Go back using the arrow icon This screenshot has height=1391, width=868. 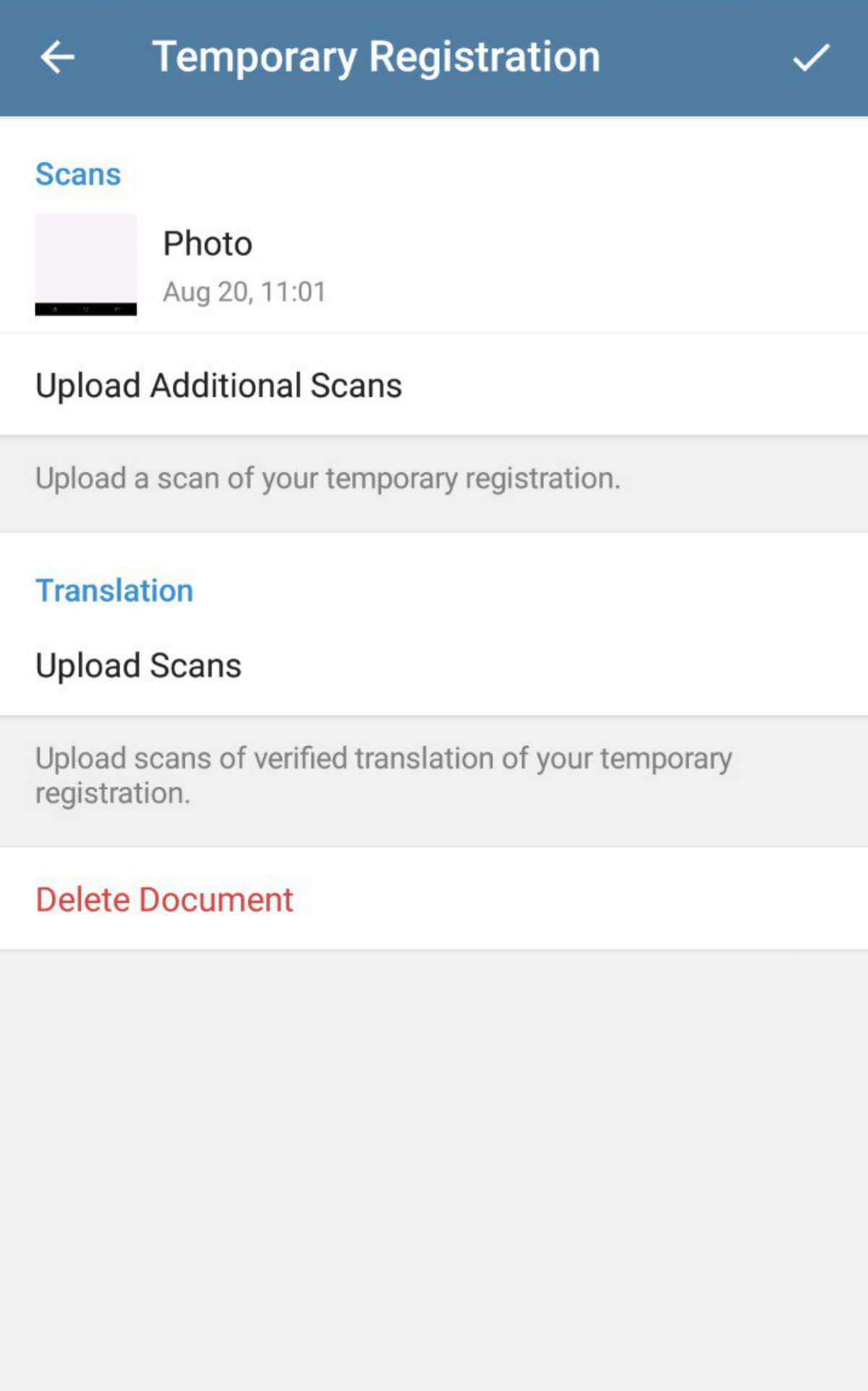click(x=57, y=57)
